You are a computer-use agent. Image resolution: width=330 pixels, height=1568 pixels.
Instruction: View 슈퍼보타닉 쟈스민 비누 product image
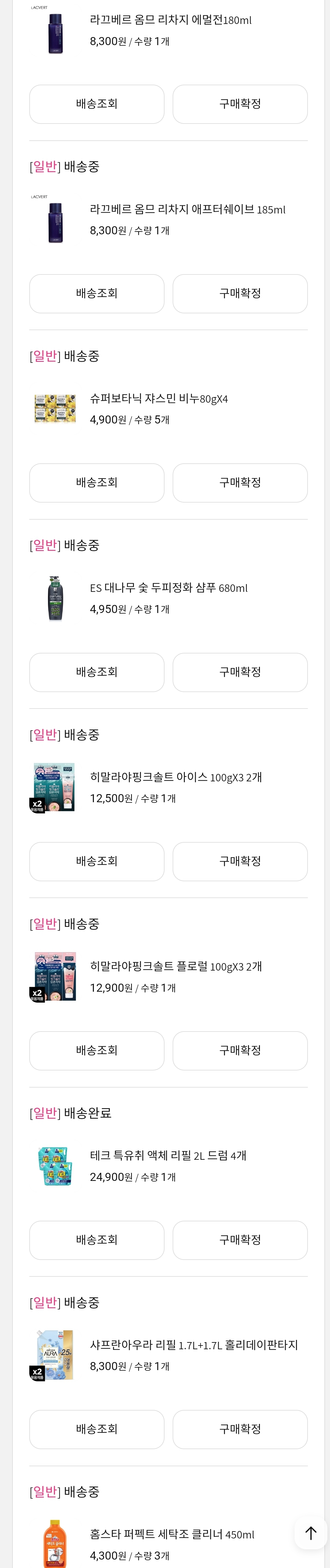[55, 409]
